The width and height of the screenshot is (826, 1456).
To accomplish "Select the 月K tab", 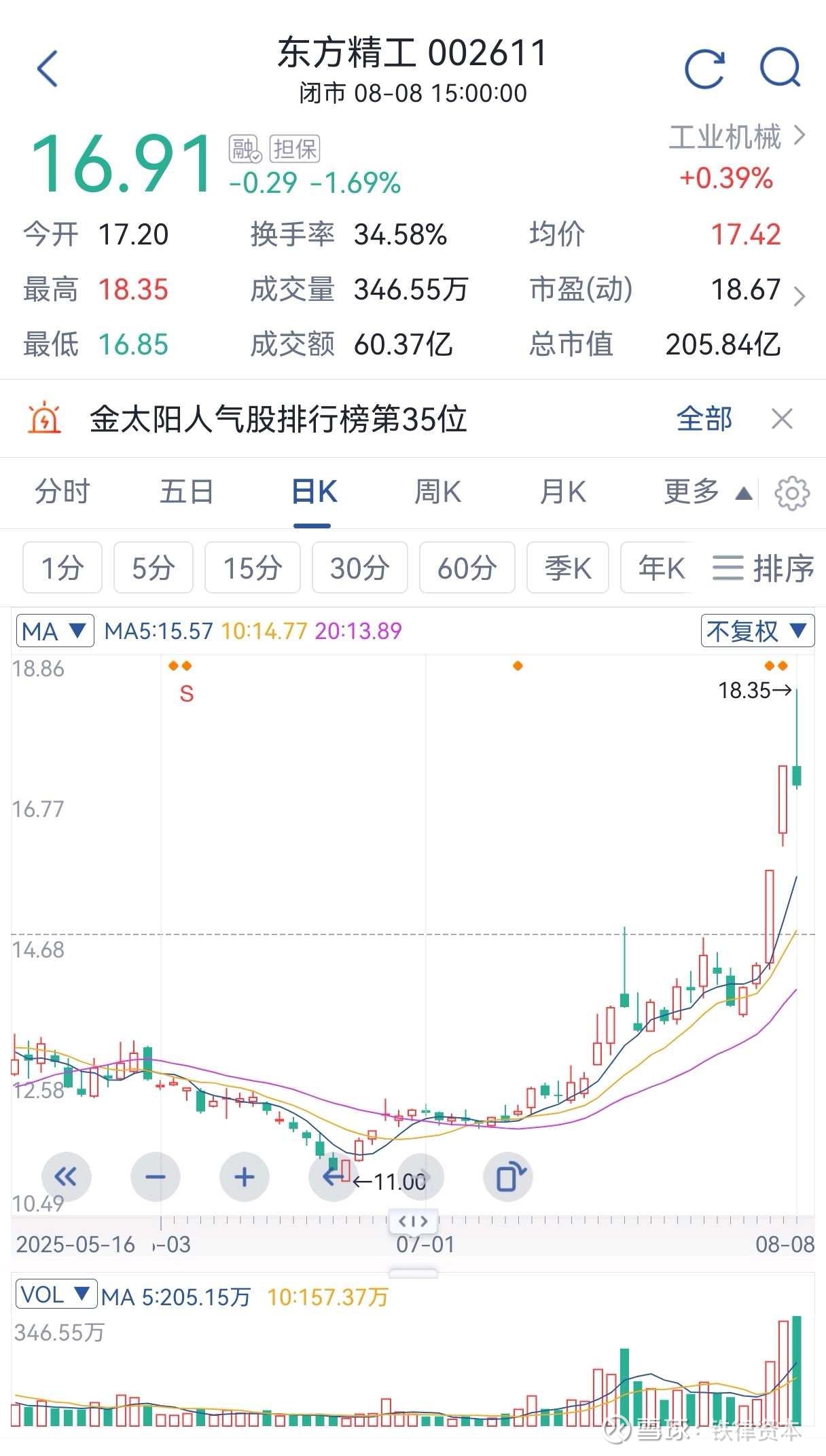I will pos(562,492).
